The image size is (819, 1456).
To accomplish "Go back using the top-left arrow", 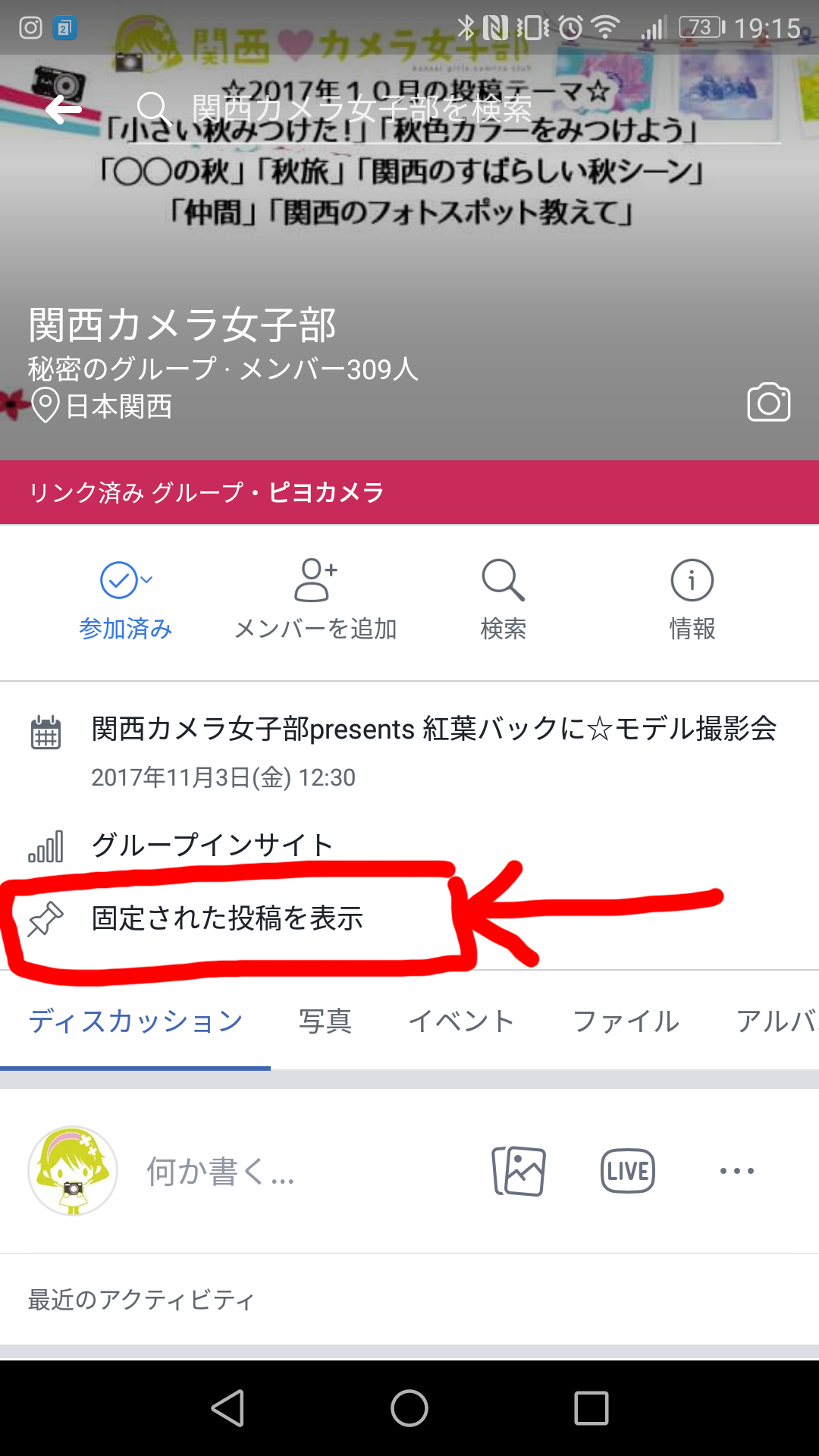I will 63,110.
